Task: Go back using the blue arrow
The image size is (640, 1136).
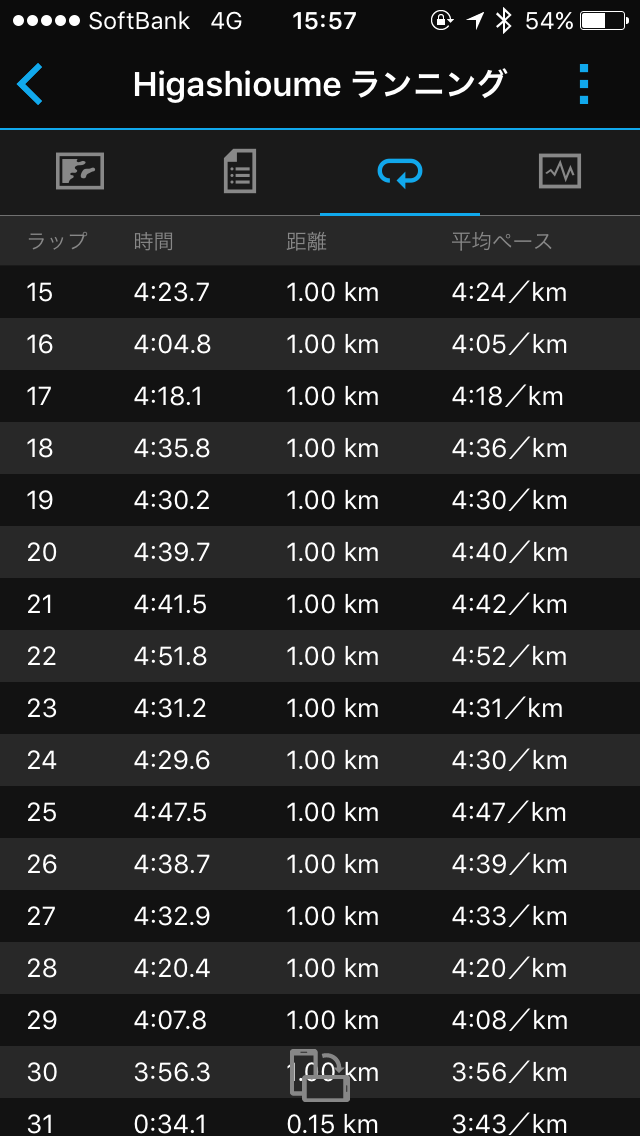Action: [30, 85]
